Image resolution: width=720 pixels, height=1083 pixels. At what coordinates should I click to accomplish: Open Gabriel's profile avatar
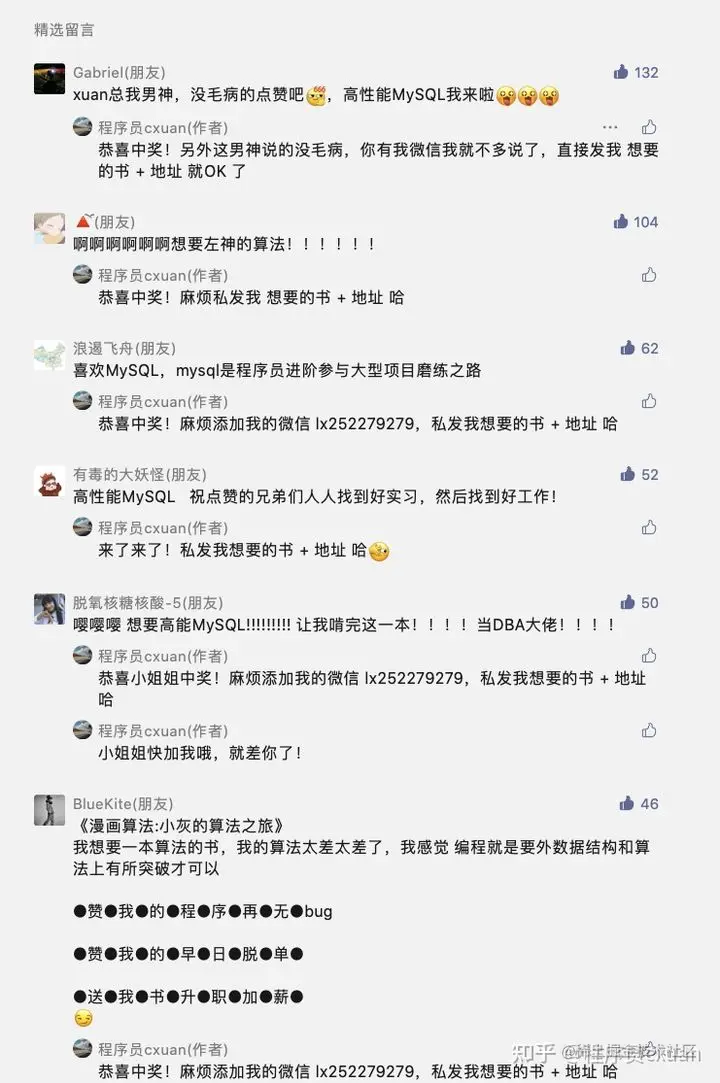(49, 78)
